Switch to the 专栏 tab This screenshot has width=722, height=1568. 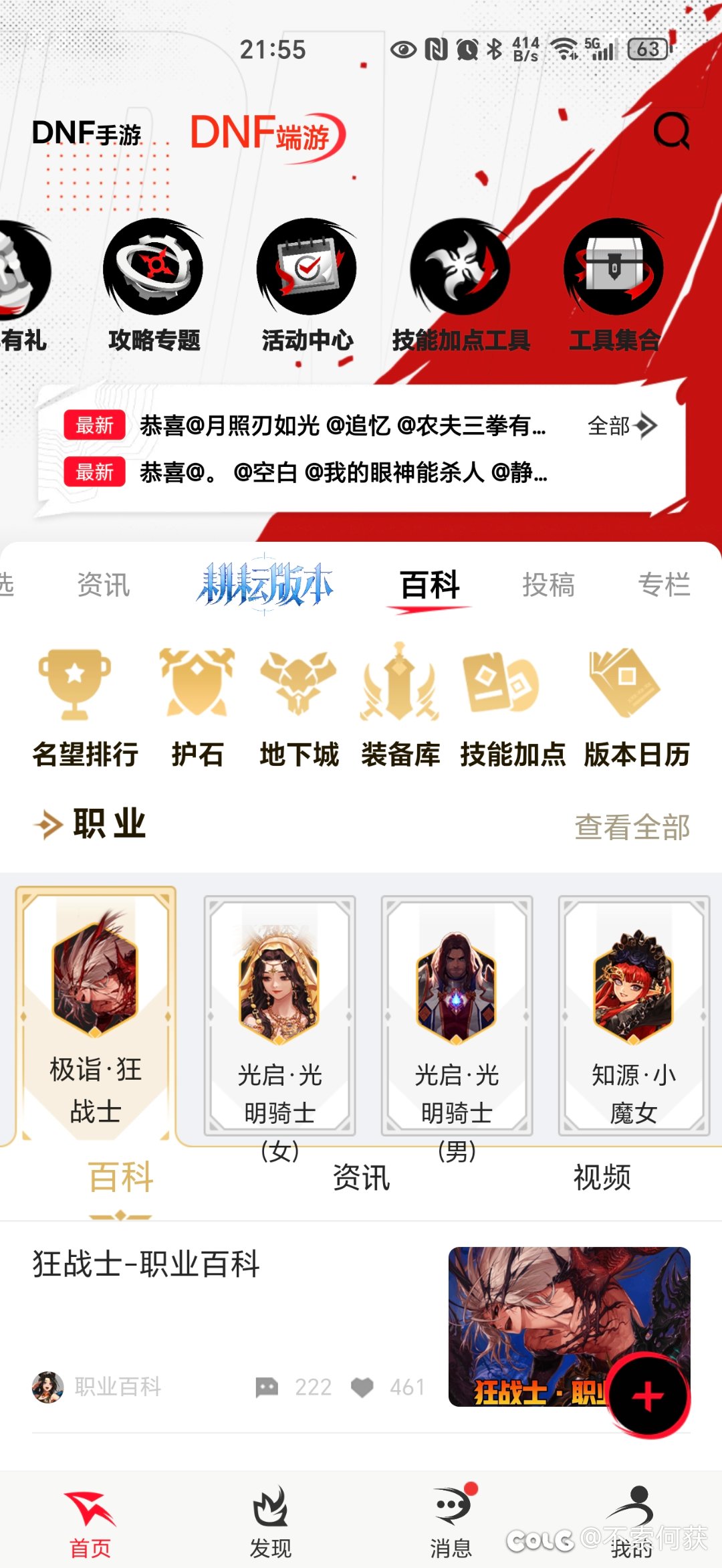664,585
